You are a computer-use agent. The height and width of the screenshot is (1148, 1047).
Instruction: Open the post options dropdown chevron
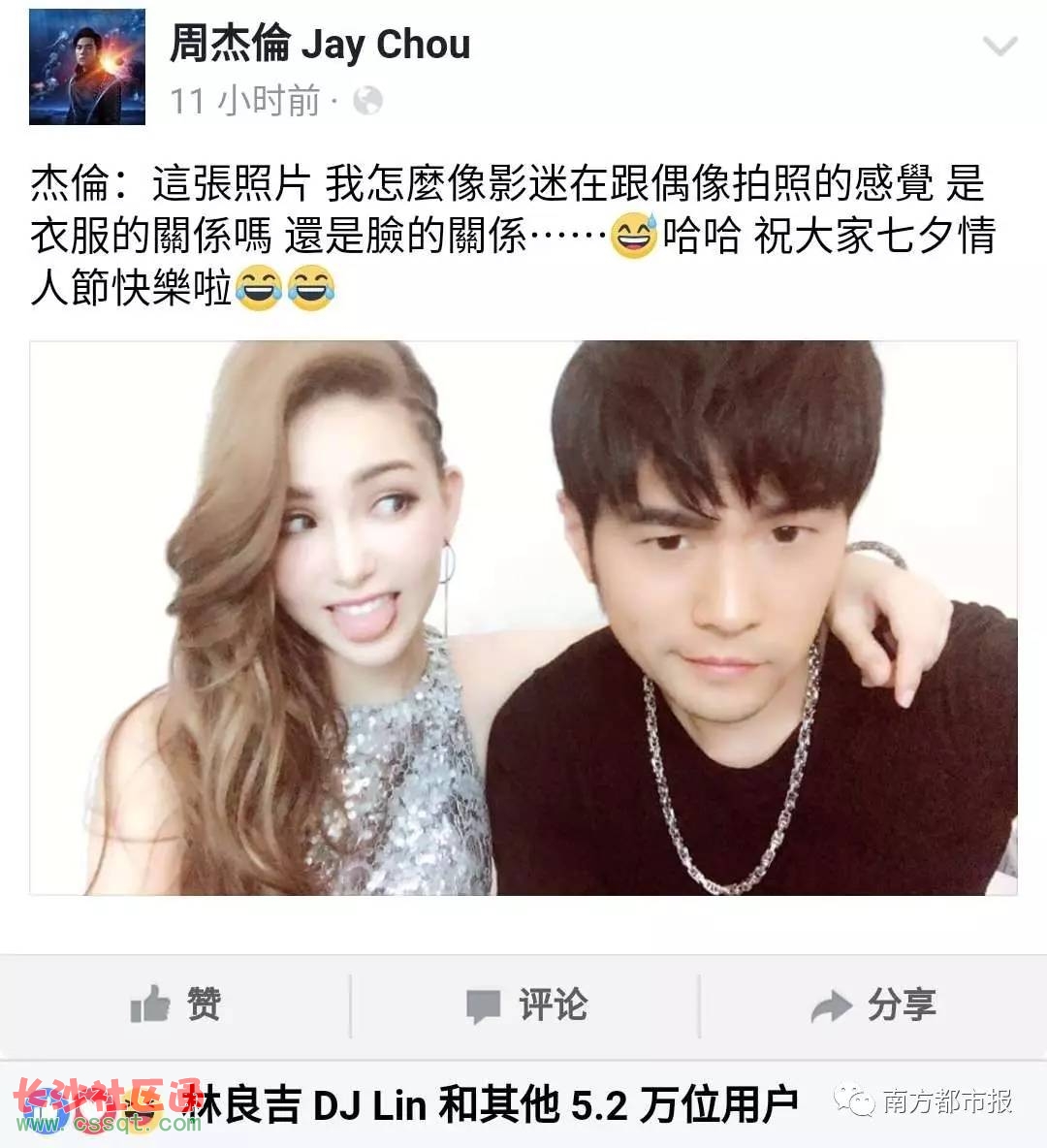coord(999,47)
